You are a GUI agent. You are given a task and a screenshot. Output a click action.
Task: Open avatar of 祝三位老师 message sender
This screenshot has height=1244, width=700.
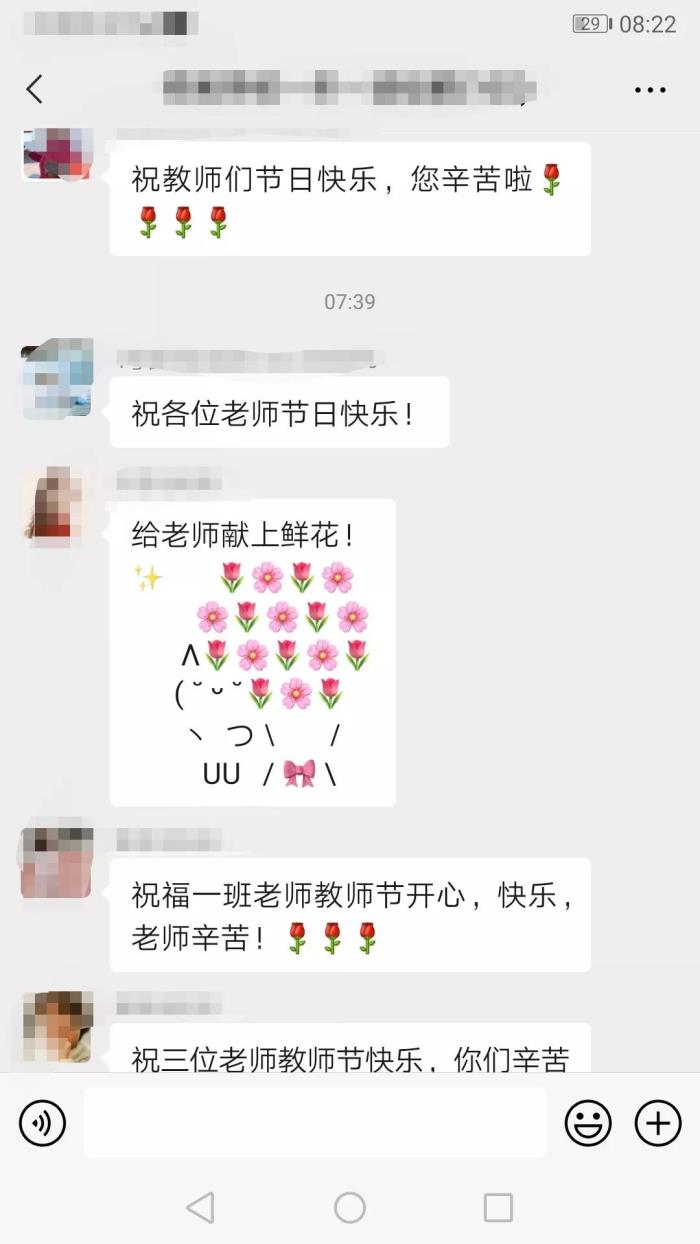[57, 1027]
